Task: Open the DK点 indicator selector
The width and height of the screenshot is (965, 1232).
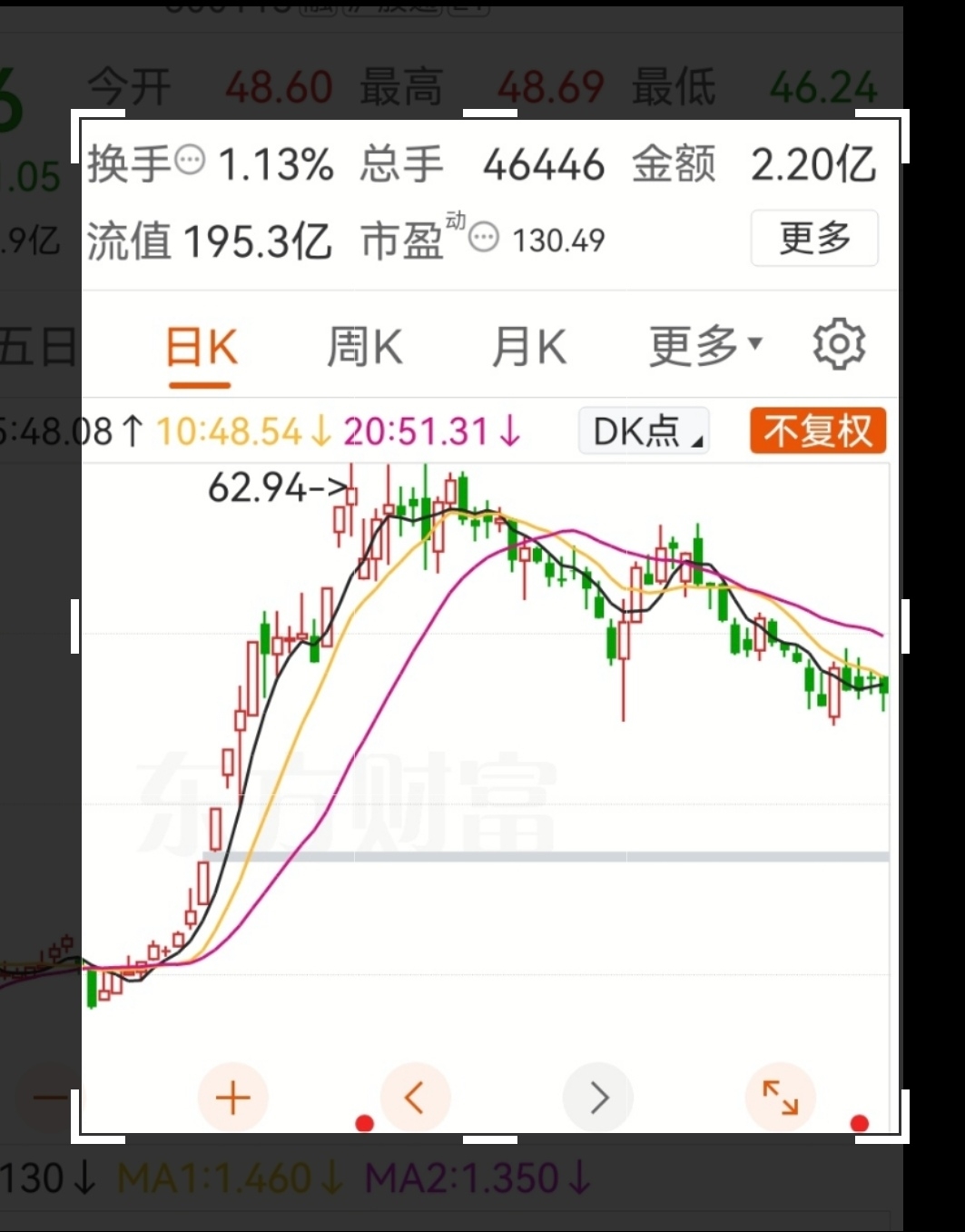Action: [645, 431]
